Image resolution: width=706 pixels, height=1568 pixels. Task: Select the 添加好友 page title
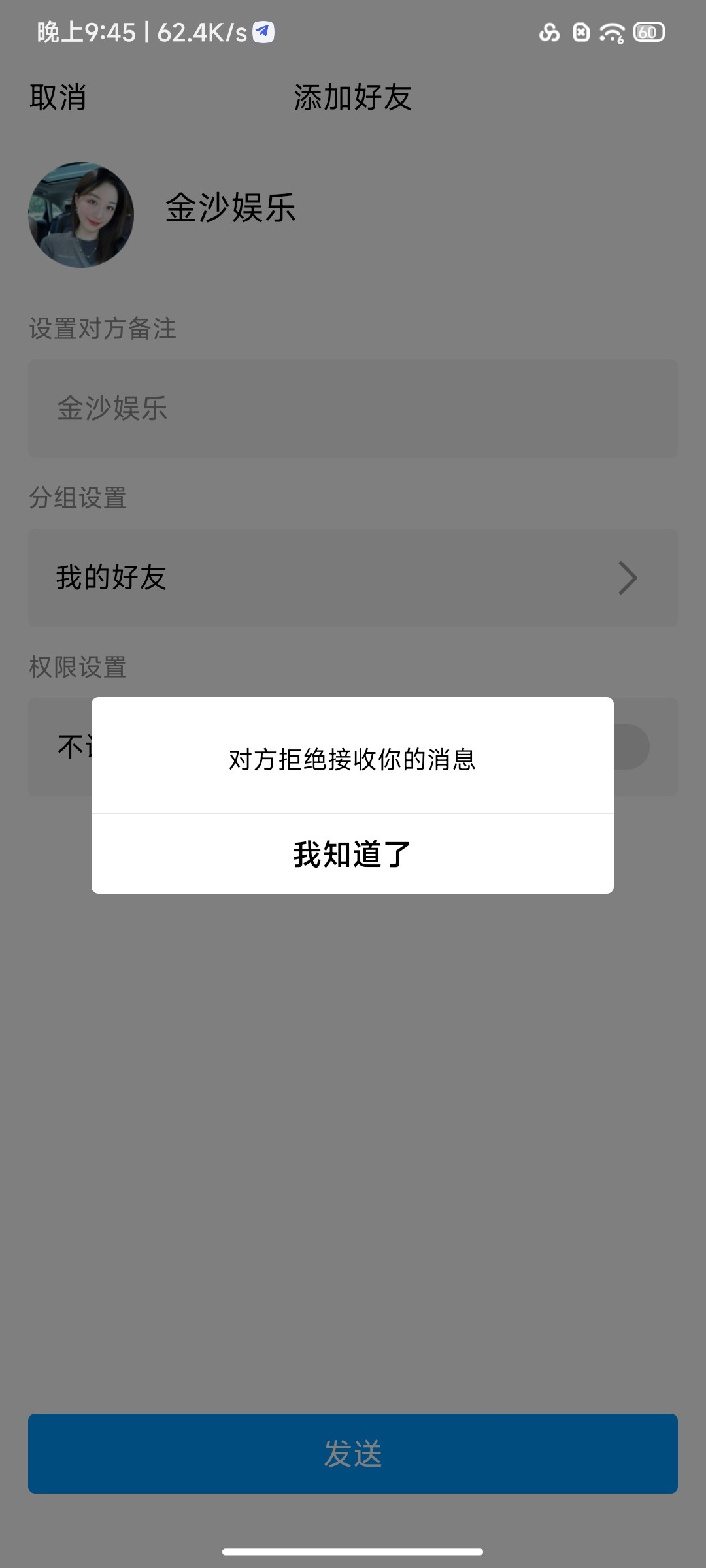click(353, 98)
